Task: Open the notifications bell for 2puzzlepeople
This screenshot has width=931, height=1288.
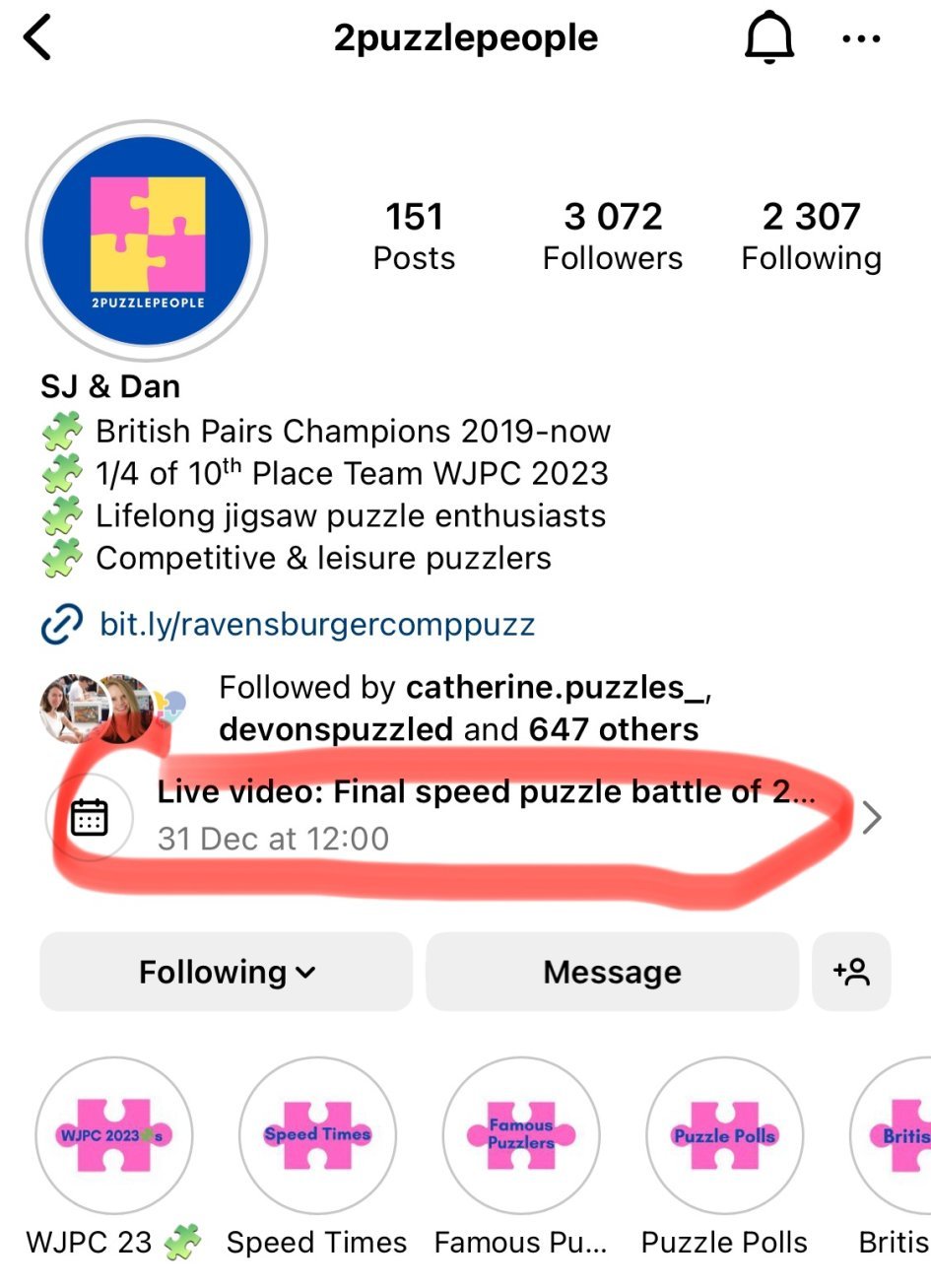Action: pyautogui.click(x=768, y=39)
